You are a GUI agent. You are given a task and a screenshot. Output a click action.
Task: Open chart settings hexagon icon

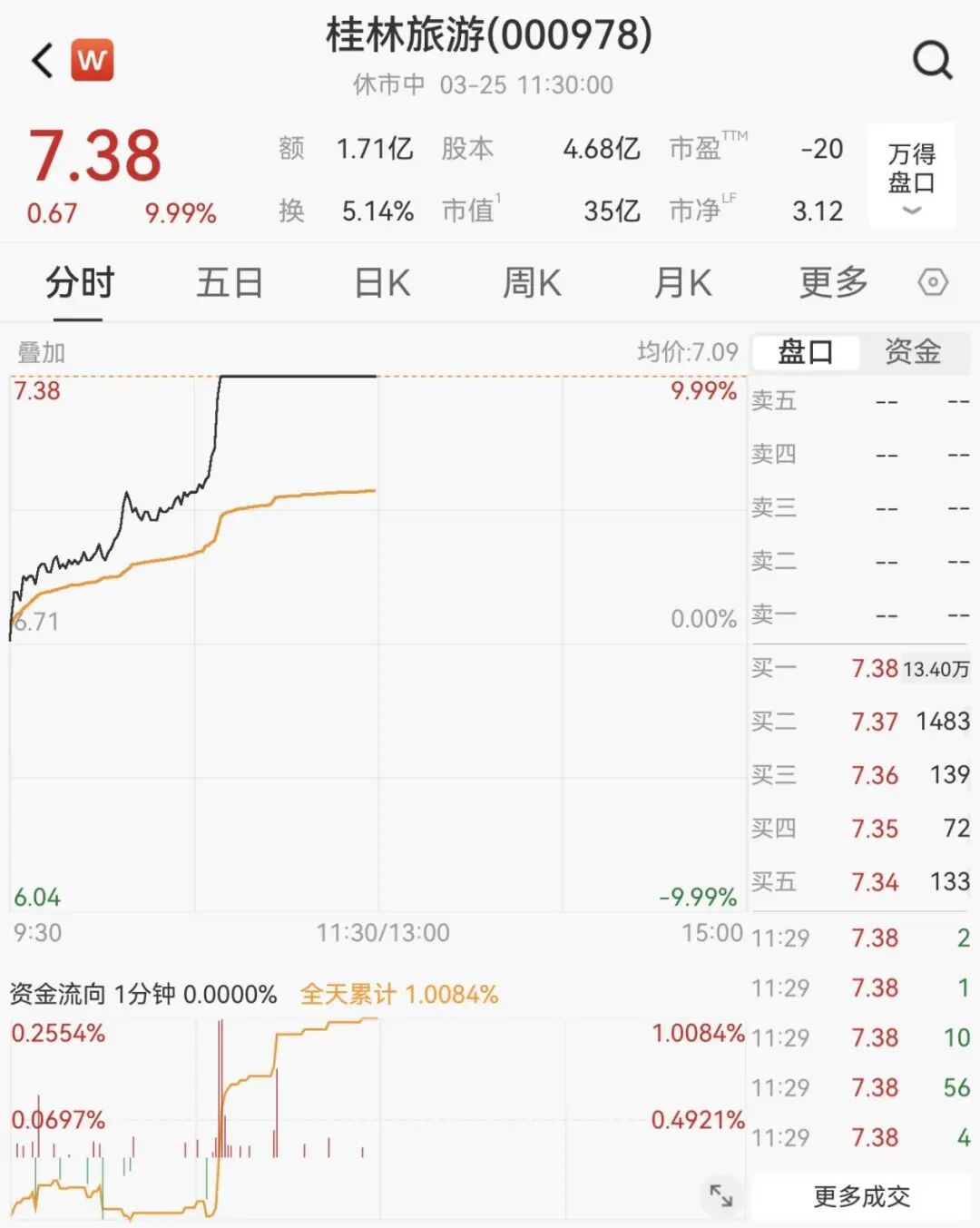pos(933,282)
